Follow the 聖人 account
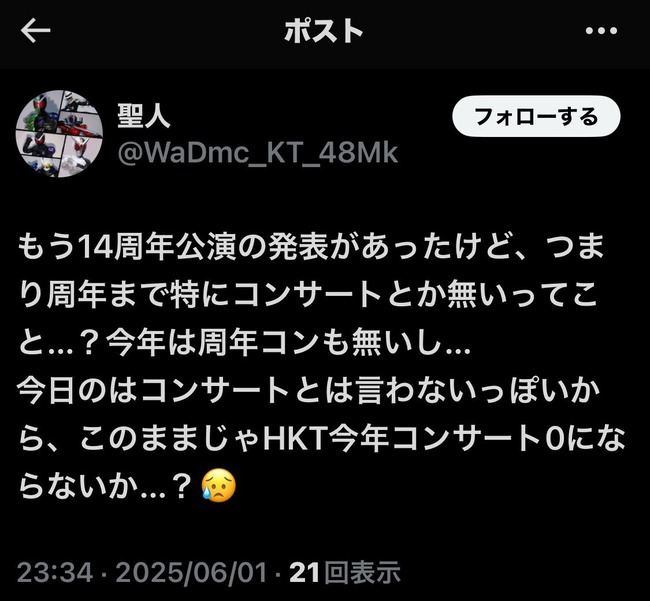The image size is (650, 601). coord(536,118)
